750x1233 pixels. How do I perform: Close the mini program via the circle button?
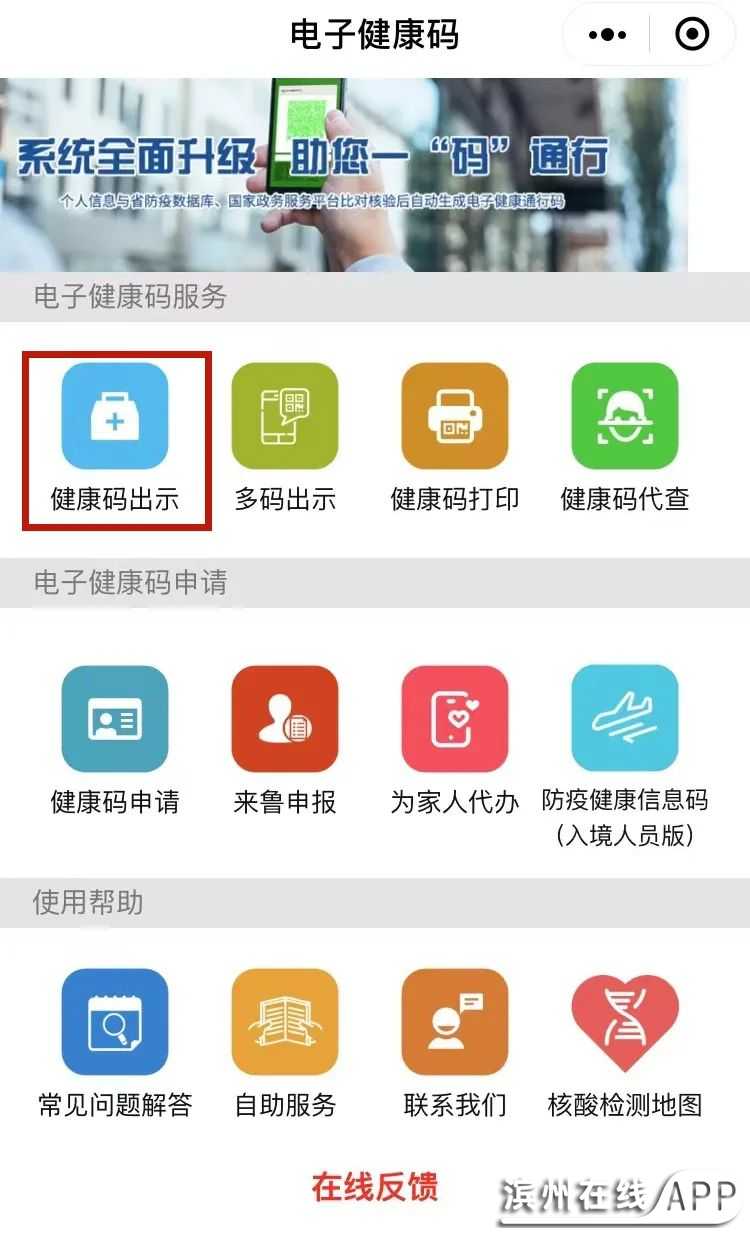point(692,36)
